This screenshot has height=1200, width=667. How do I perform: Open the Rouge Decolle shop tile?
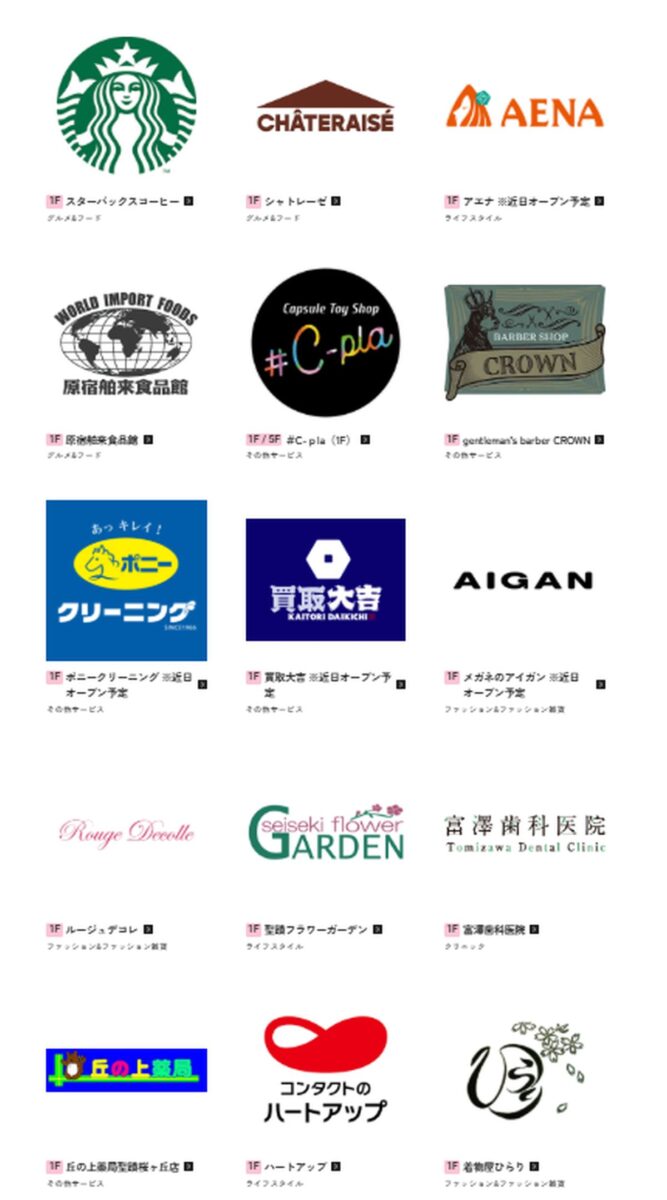click(126, 832)
